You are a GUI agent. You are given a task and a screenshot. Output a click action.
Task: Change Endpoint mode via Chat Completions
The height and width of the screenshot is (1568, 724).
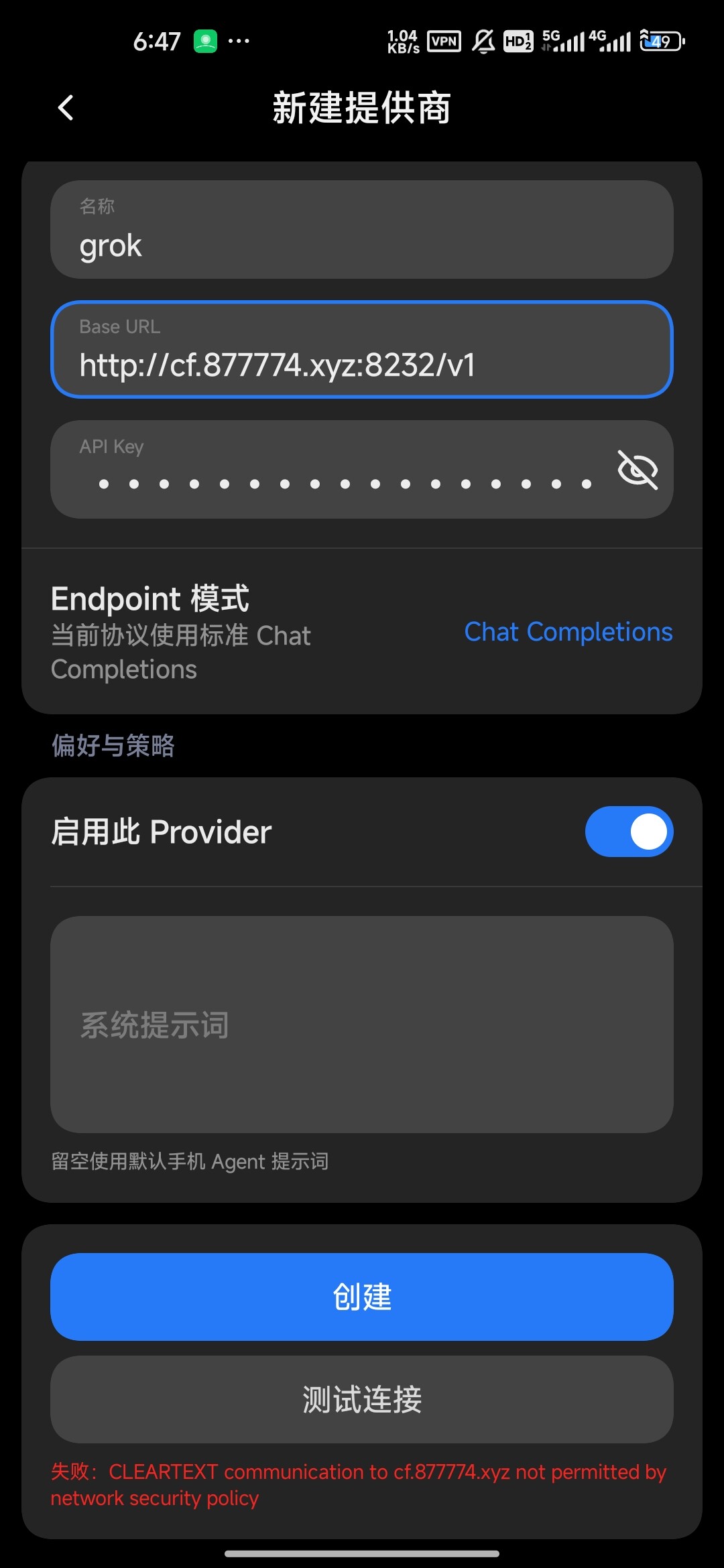(x=568, y=632)
